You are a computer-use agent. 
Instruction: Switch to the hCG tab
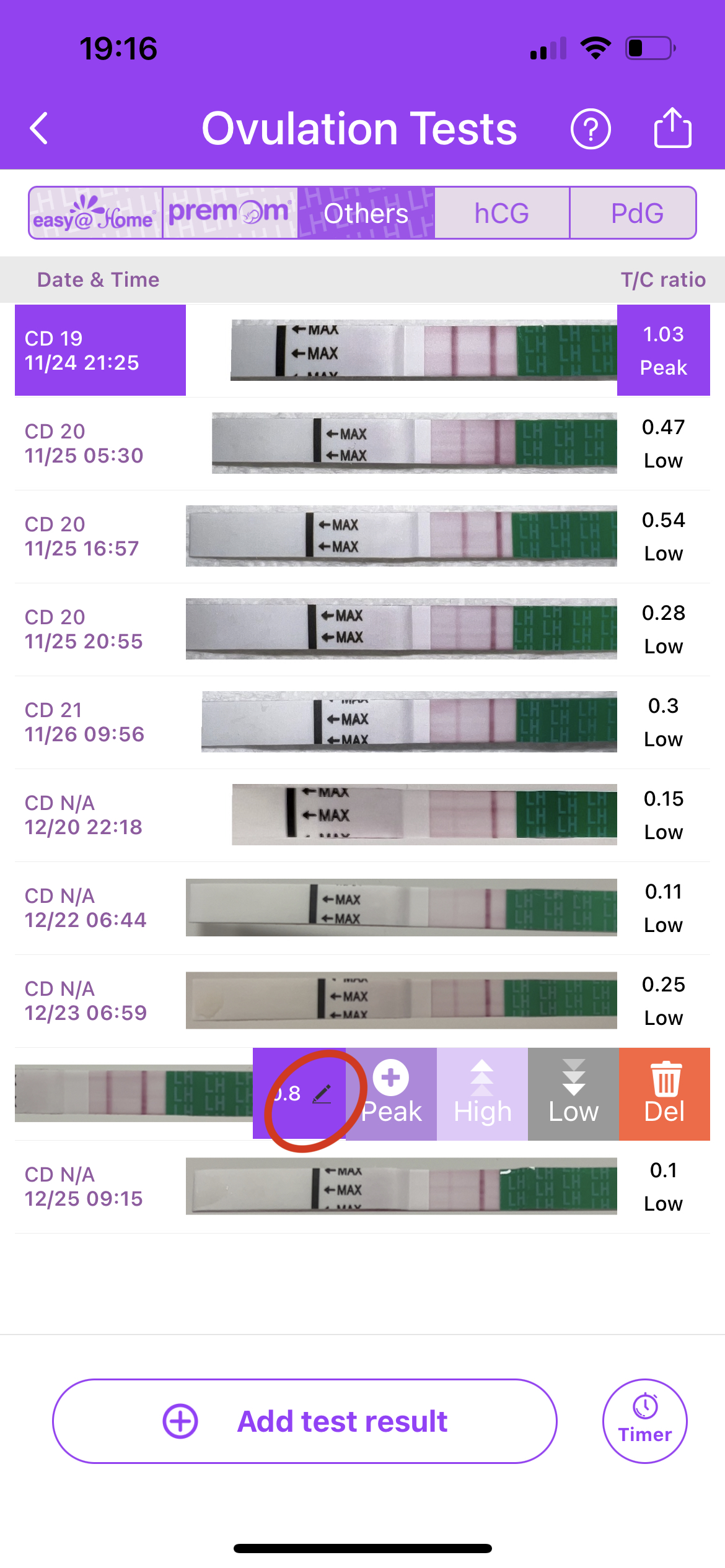pyautogui.click(x=501, y=213)
